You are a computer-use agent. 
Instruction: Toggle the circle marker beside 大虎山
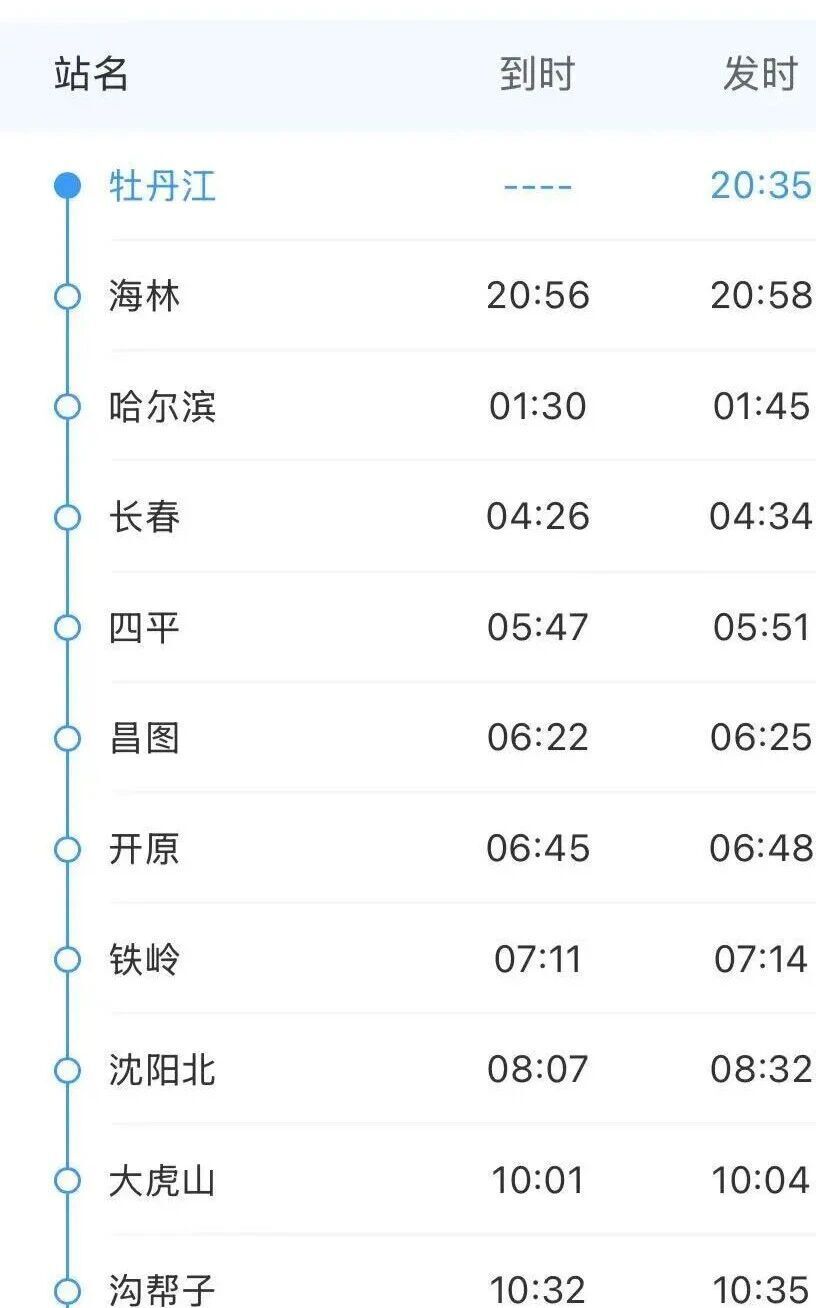point(67,1180)
